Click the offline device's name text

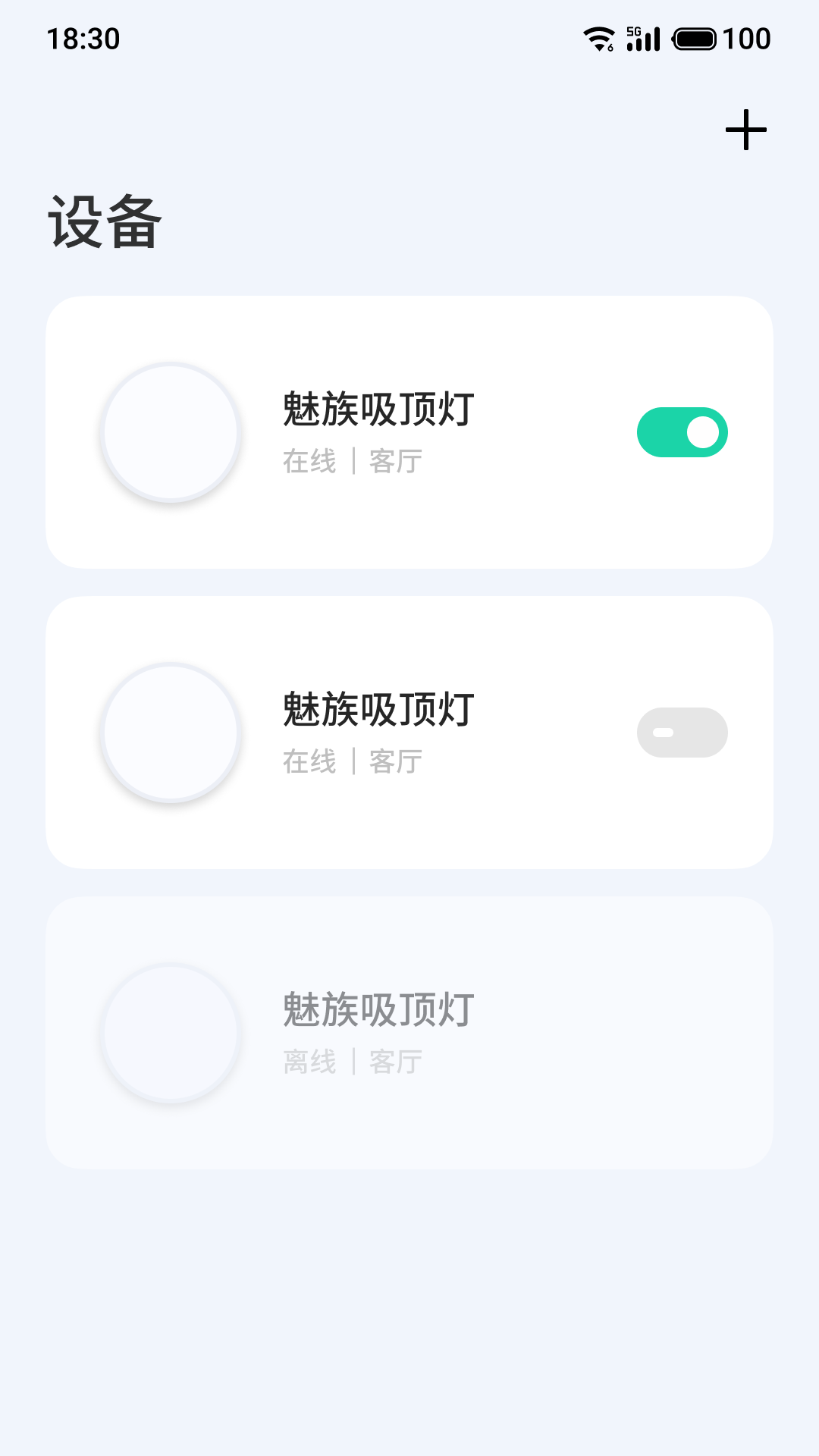click(x=378, y=1011)
